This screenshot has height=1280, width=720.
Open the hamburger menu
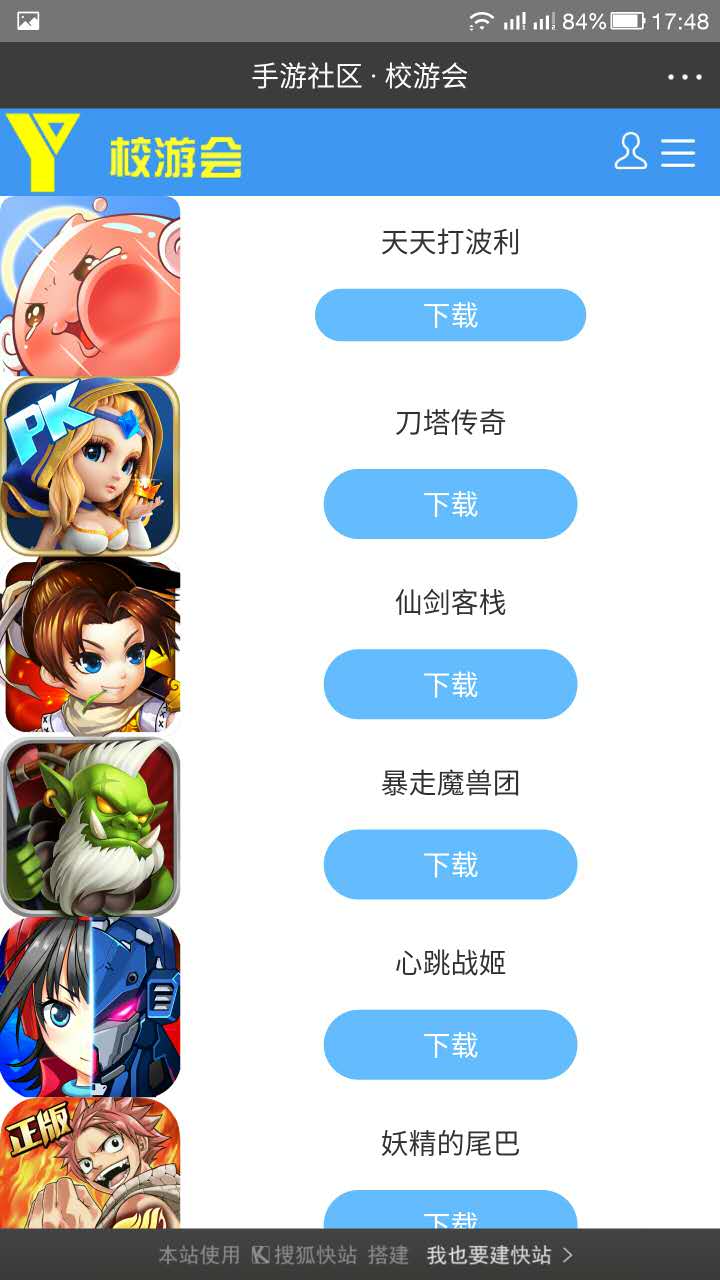(678, 152)
